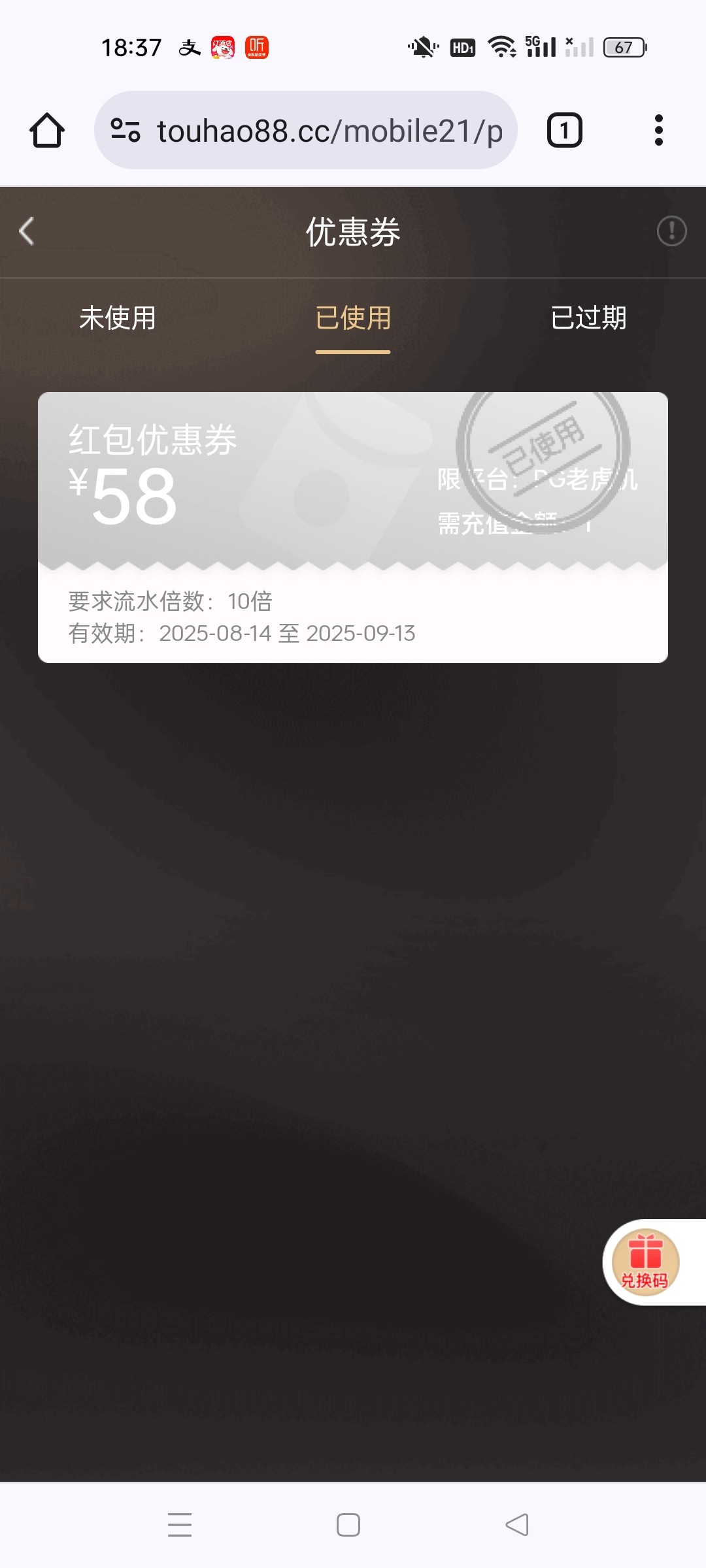Open the browser tab switcher

(564, 130)
